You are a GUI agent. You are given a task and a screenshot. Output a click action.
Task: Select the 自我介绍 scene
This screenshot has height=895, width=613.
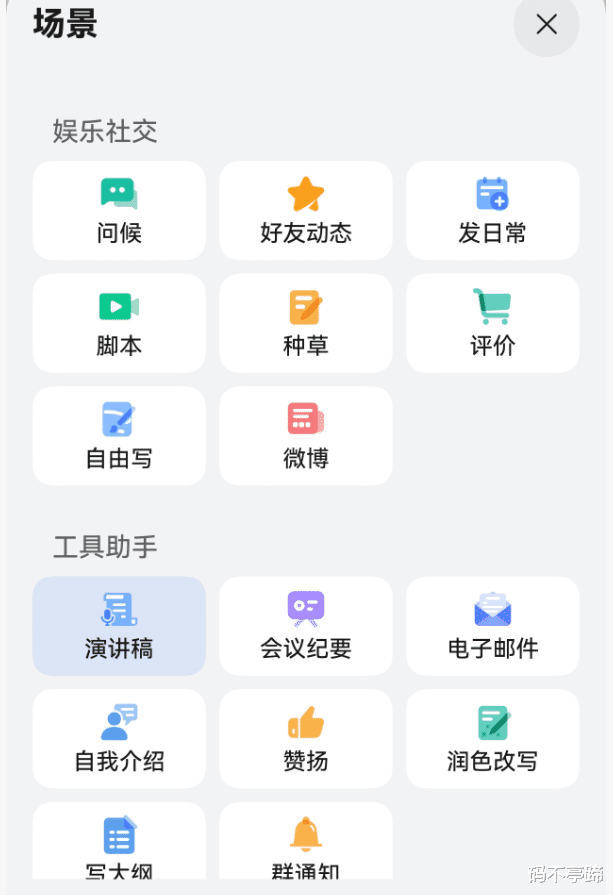(119, 739)
